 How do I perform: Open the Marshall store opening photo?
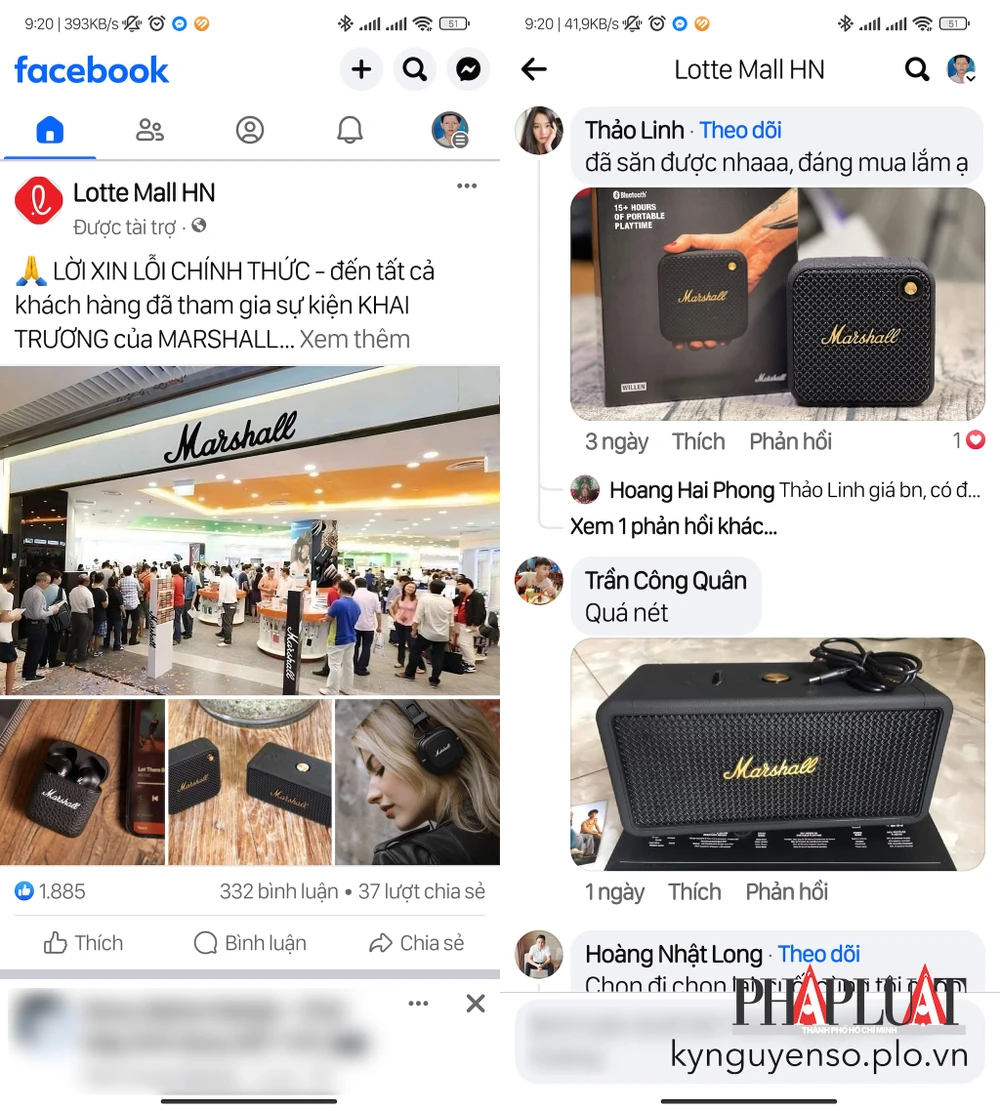pos(250,530)
